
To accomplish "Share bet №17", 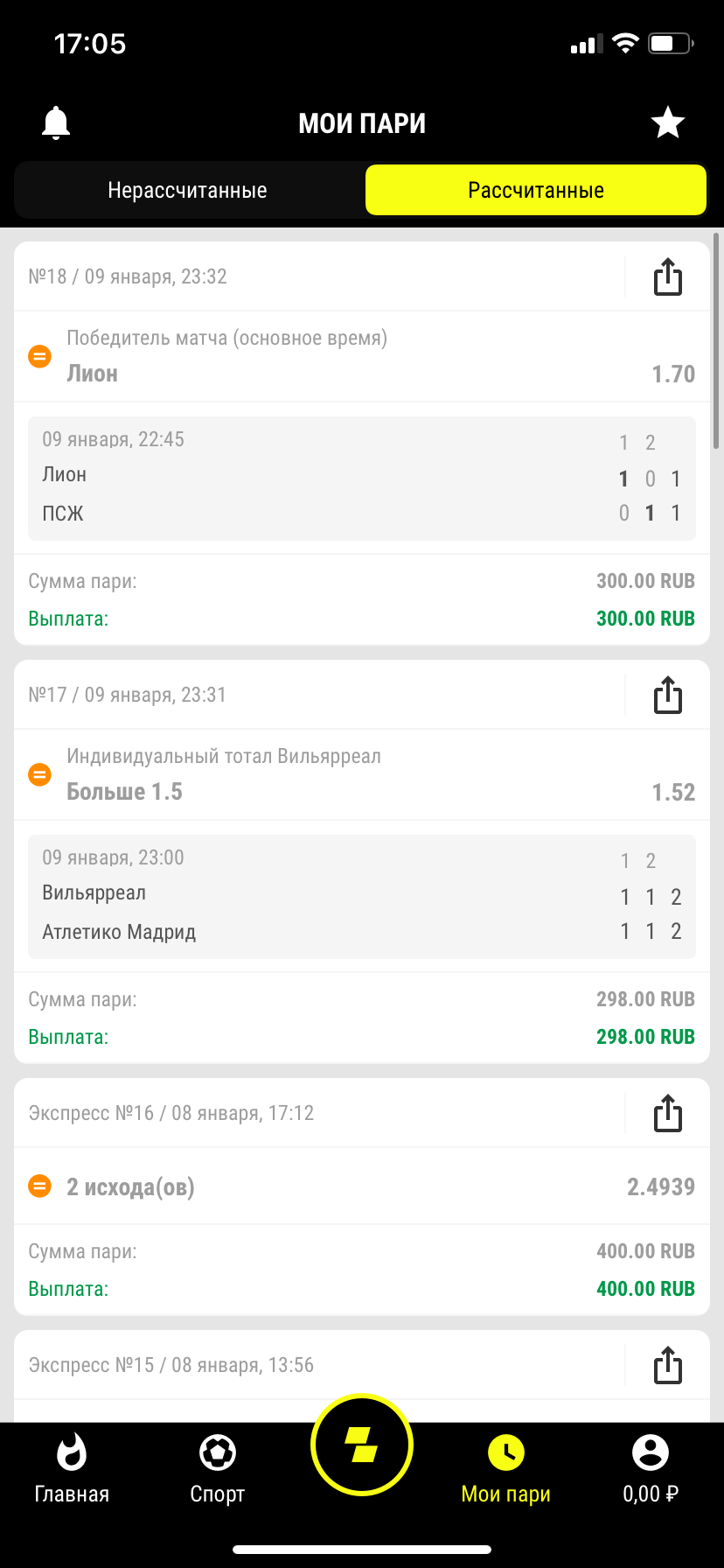I will 668,695.
